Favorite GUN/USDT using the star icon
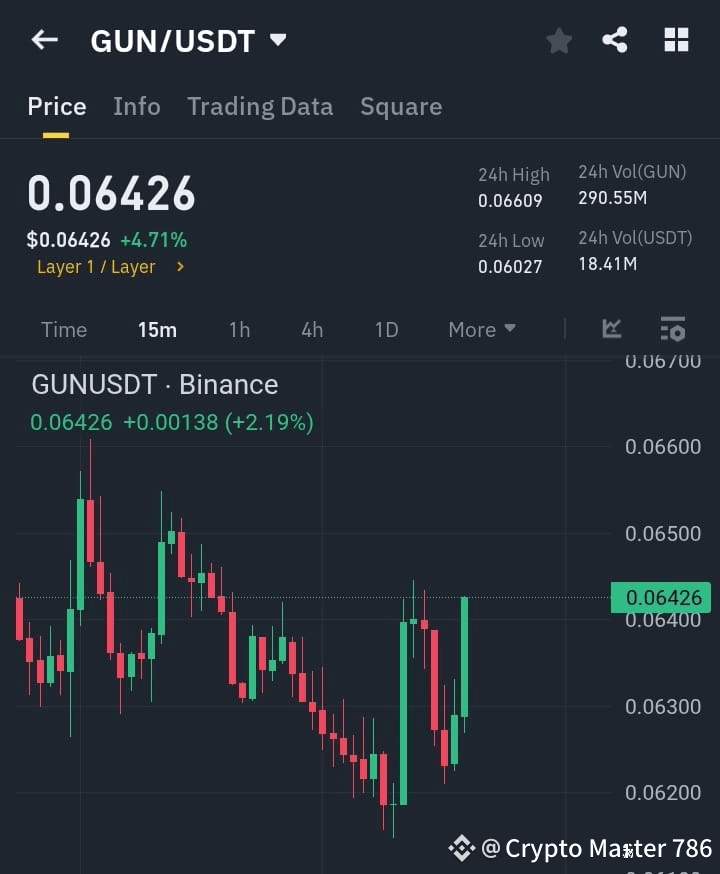The image size is (720, 874). tap(558, 40)
